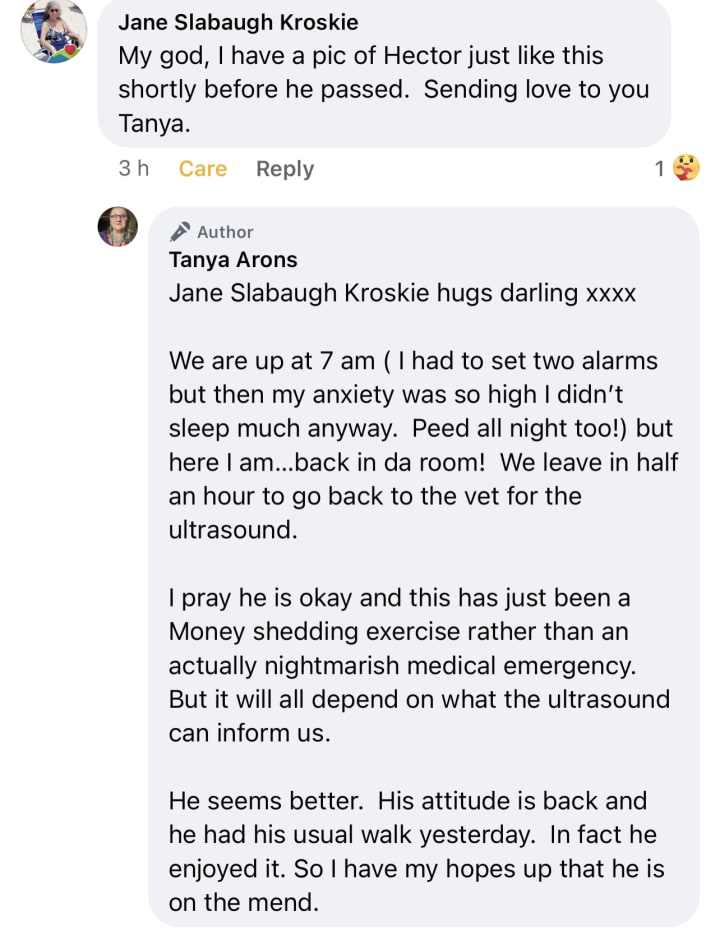
Task: Tap Jane Slabaugh Kroskie's name on her comment
Action: click(238, 22)
